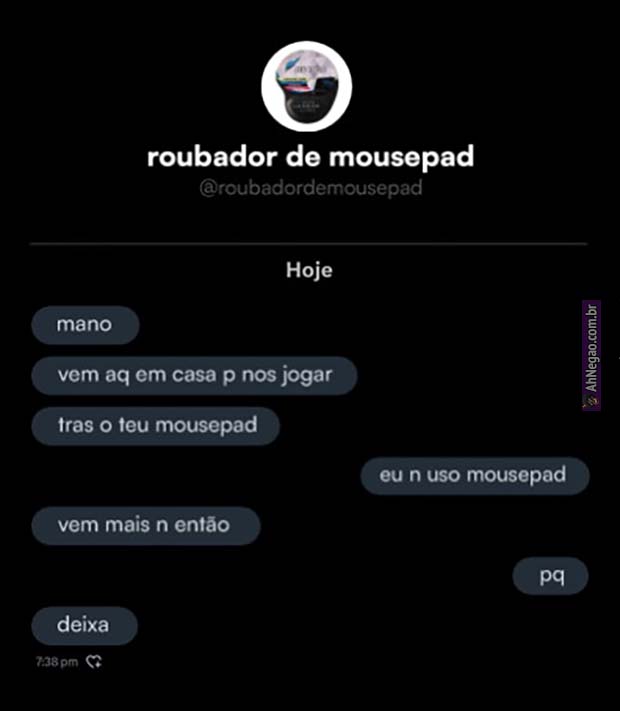This screenshot has height=711, width=620.
Task: Add a heart reaction to the "deixa" message
Action: tap(95, 661)
